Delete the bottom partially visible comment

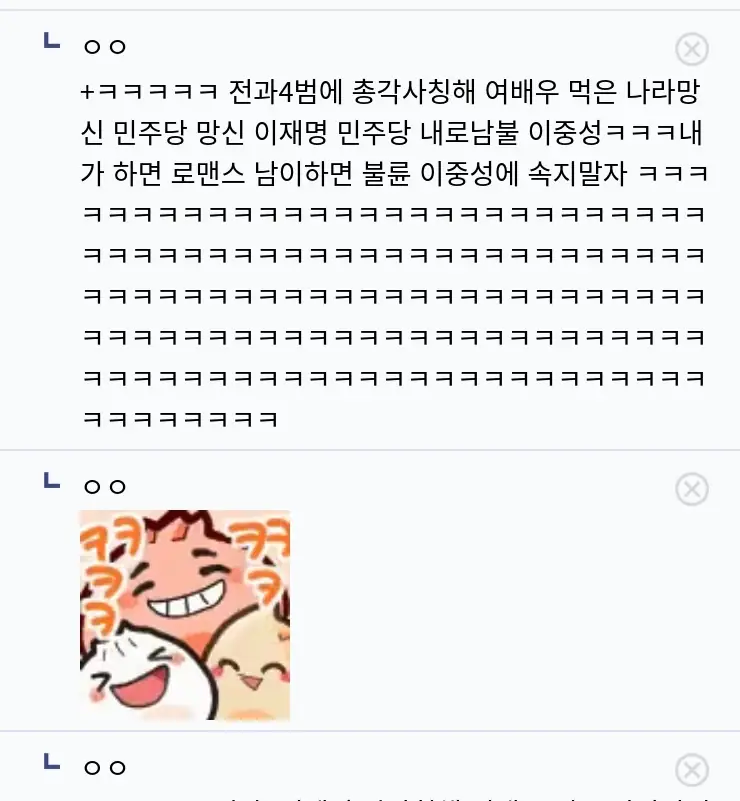coord(691,770)
